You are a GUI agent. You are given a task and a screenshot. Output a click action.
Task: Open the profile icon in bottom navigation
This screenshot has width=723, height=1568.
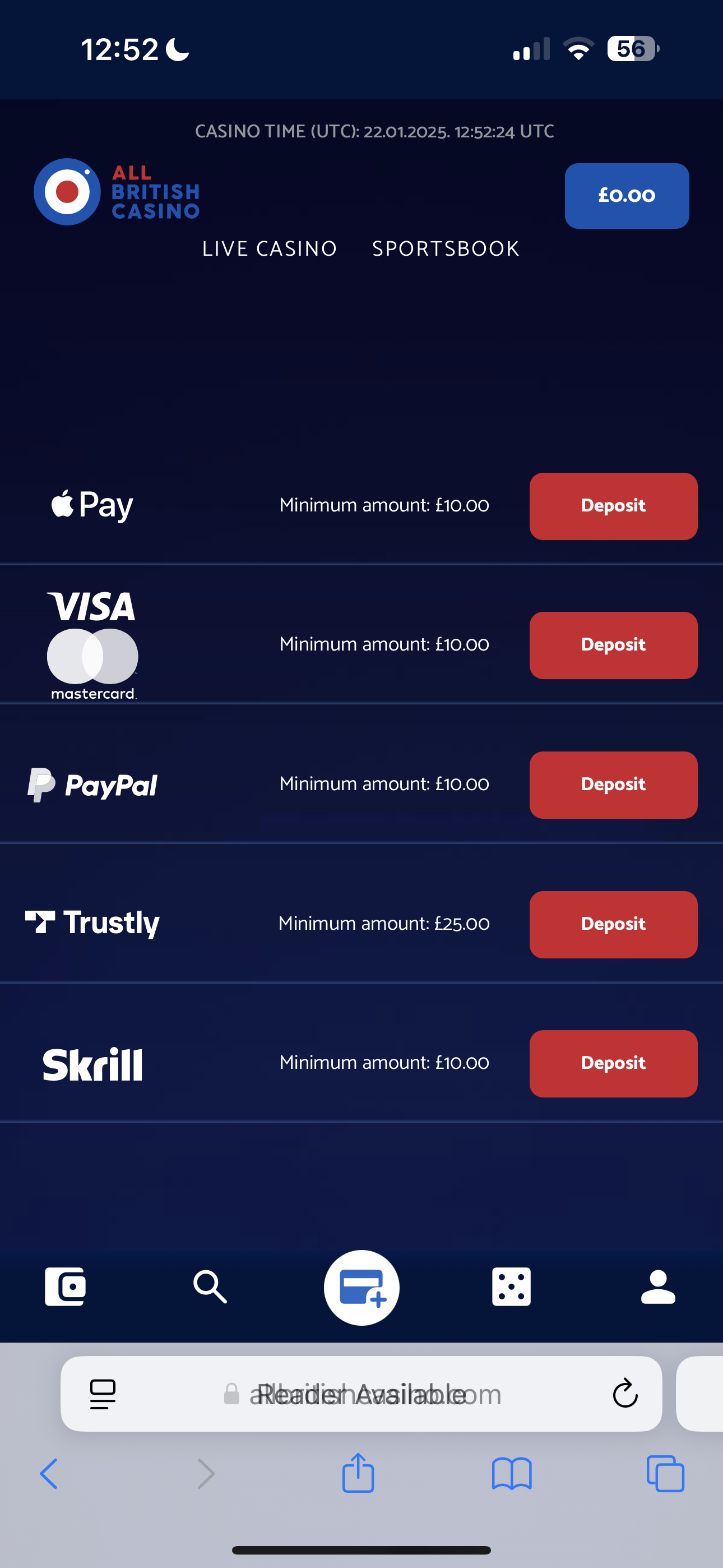657,1288
